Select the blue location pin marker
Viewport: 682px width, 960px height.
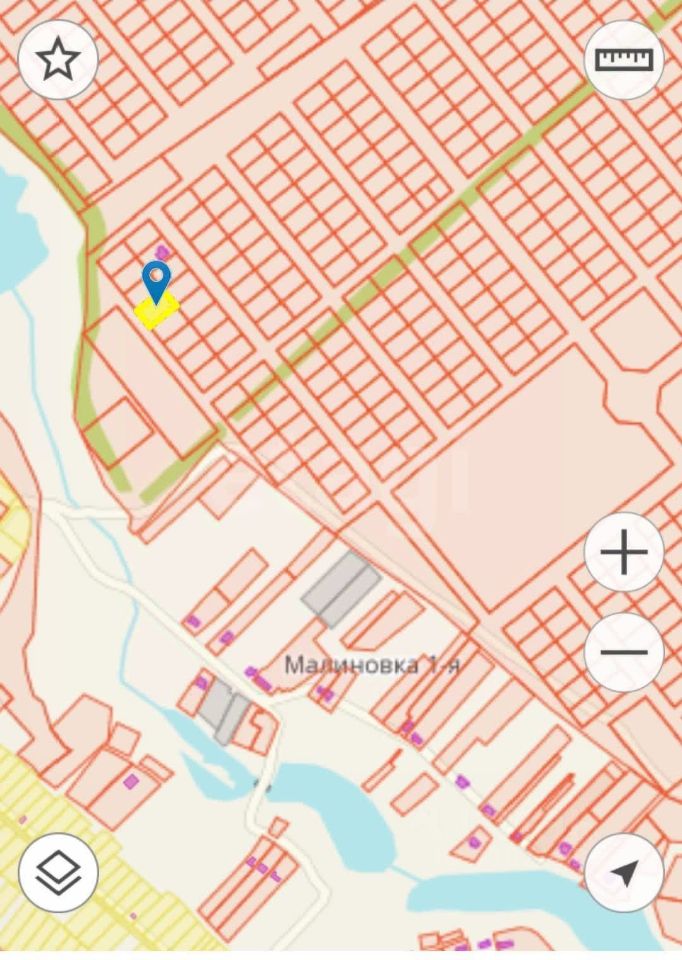click(x=156, y=281)
